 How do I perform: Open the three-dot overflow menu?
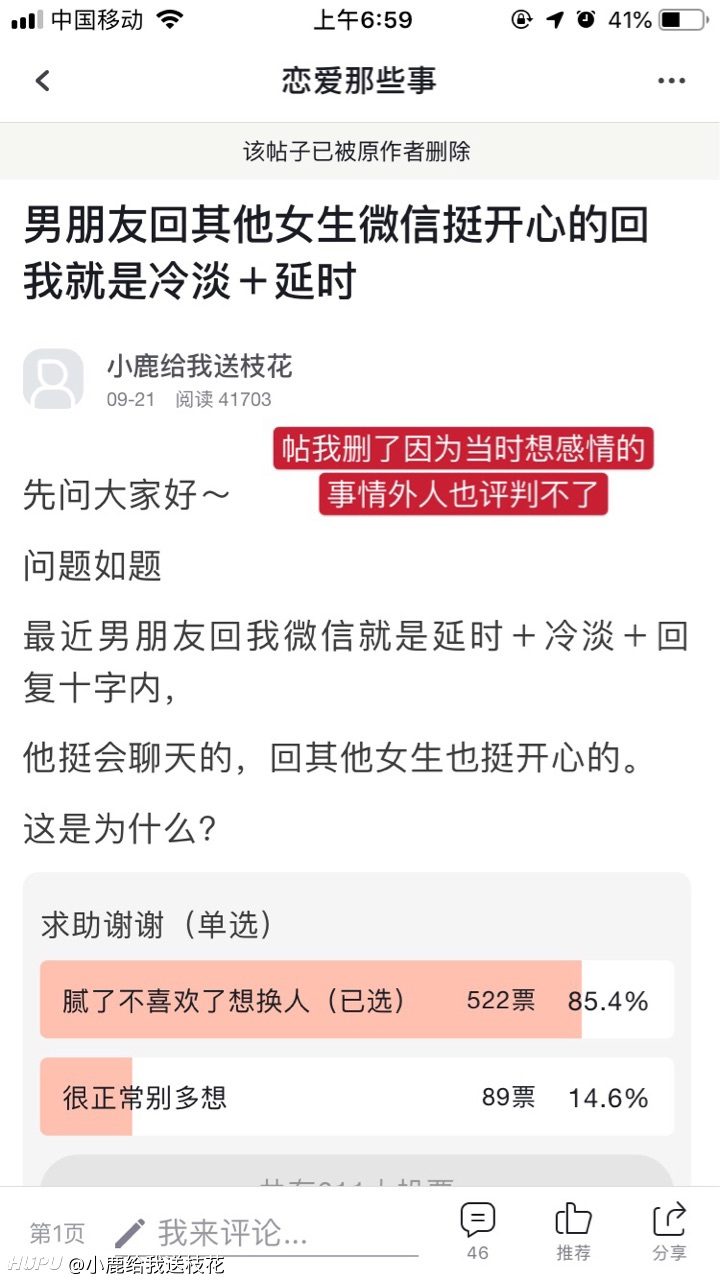671,81
